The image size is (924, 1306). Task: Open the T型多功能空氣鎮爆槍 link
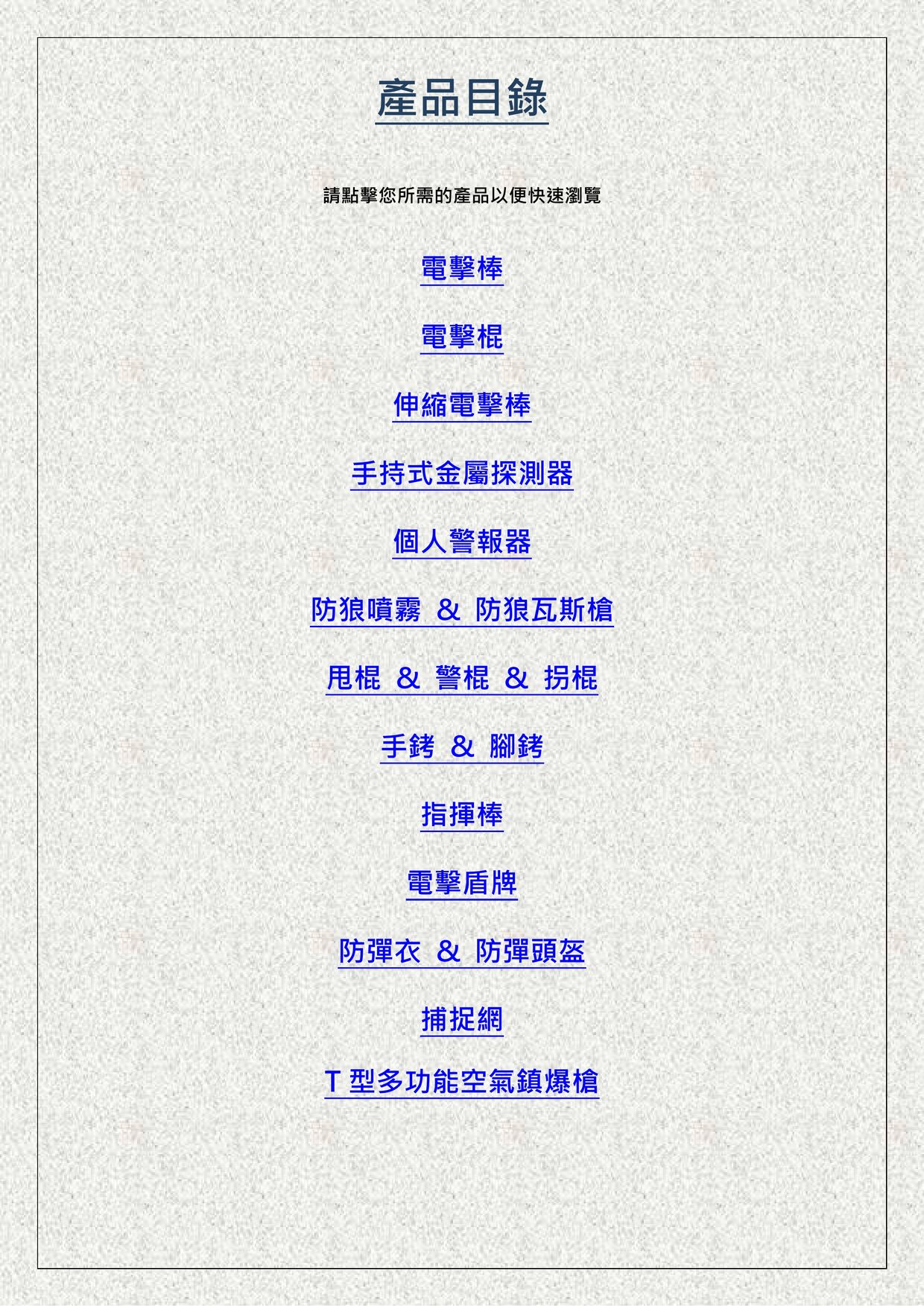click(x=461, y=1082)
